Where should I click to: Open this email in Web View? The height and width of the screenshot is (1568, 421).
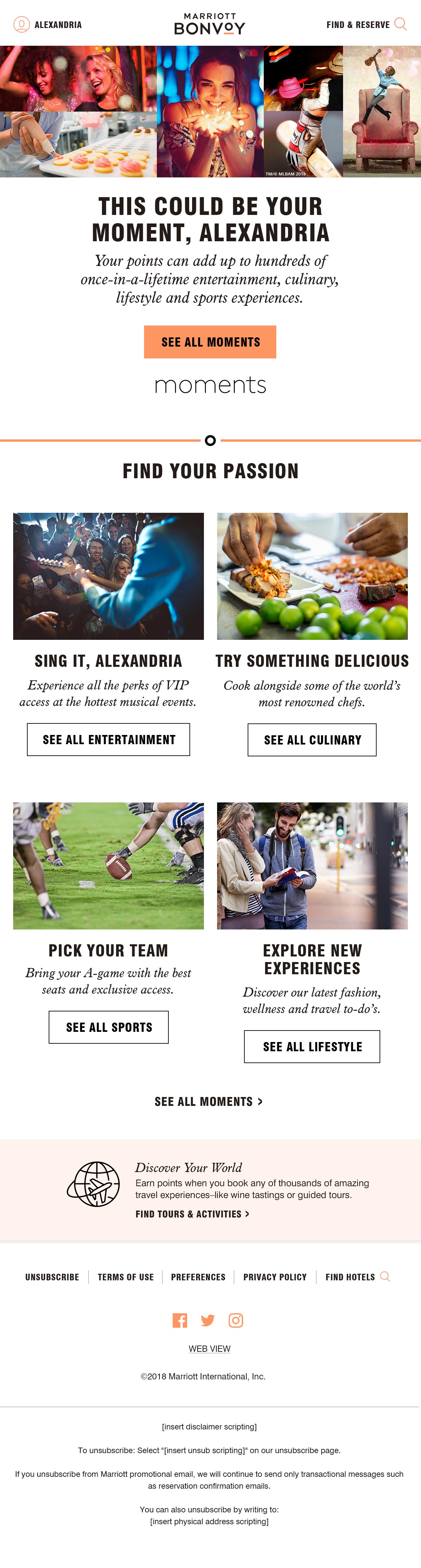[209, 1349]
